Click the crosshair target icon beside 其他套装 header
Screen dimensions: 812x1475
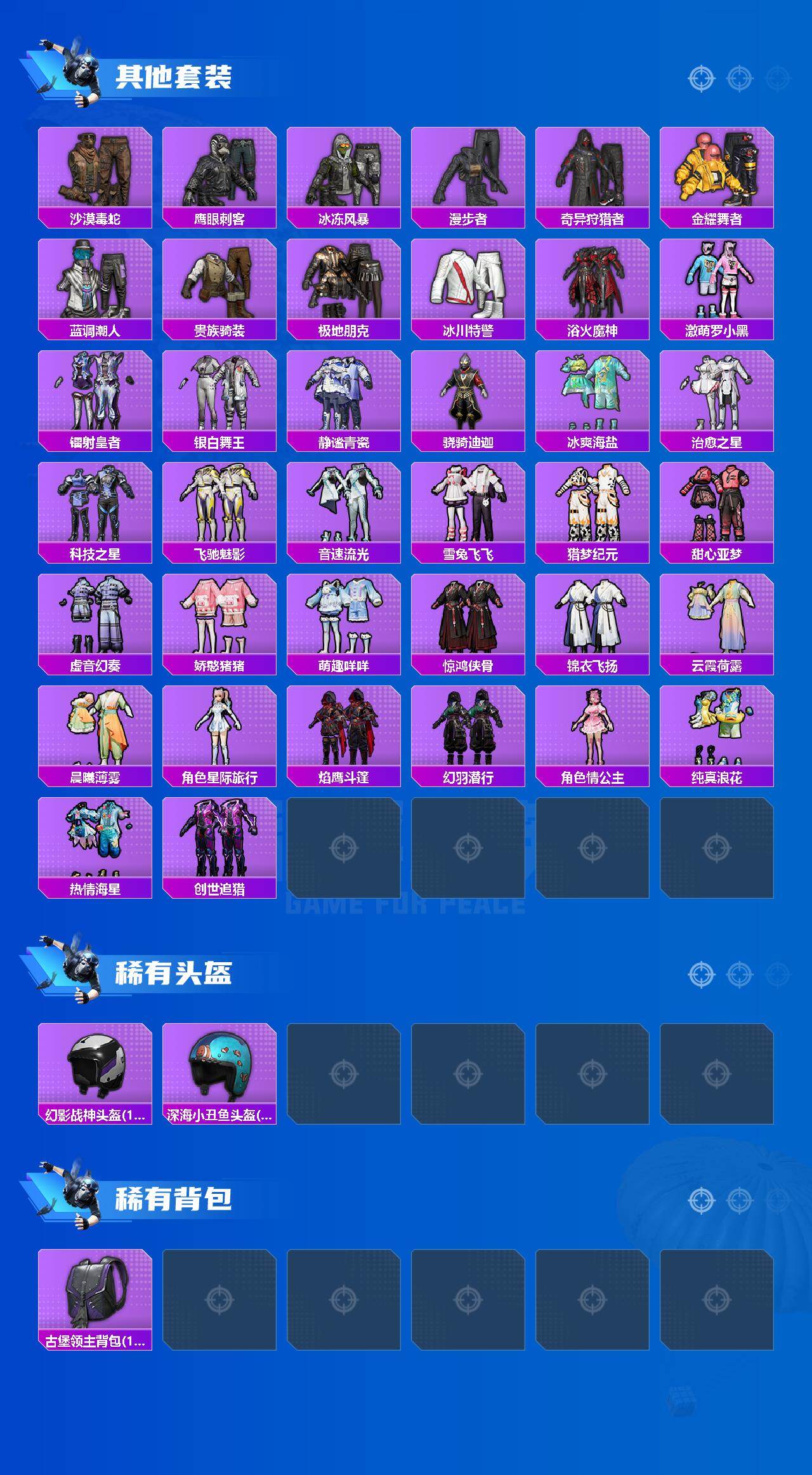pos(700,79)
